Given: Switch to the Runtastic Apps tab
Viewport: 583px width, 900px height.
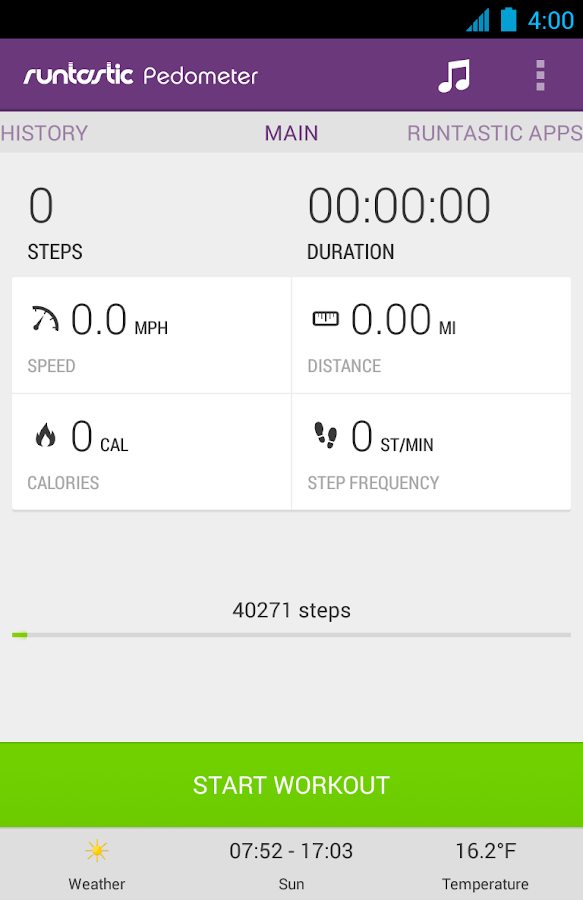Looking at the screenshot, I should click(495, 133).
